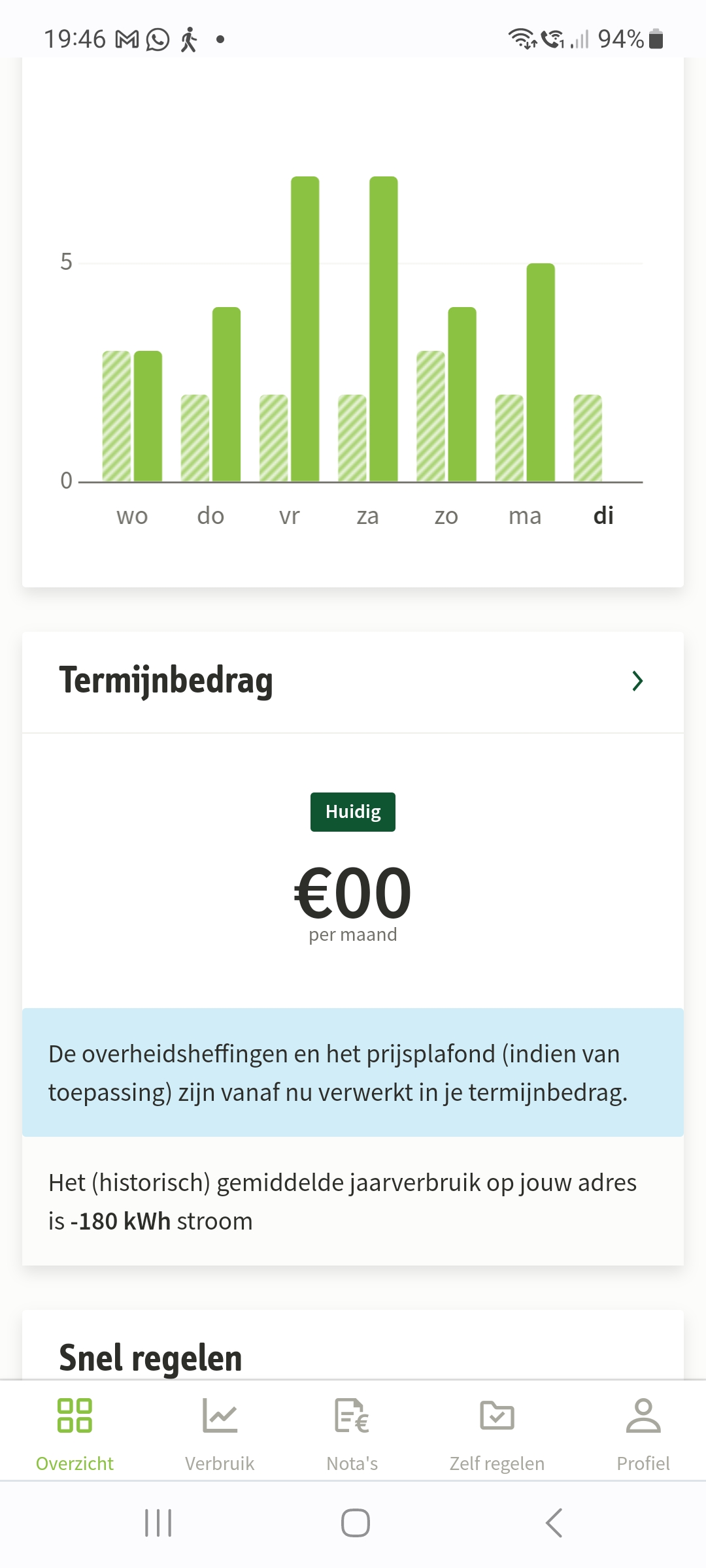Open the Profiel tab

pos(643,1435)
